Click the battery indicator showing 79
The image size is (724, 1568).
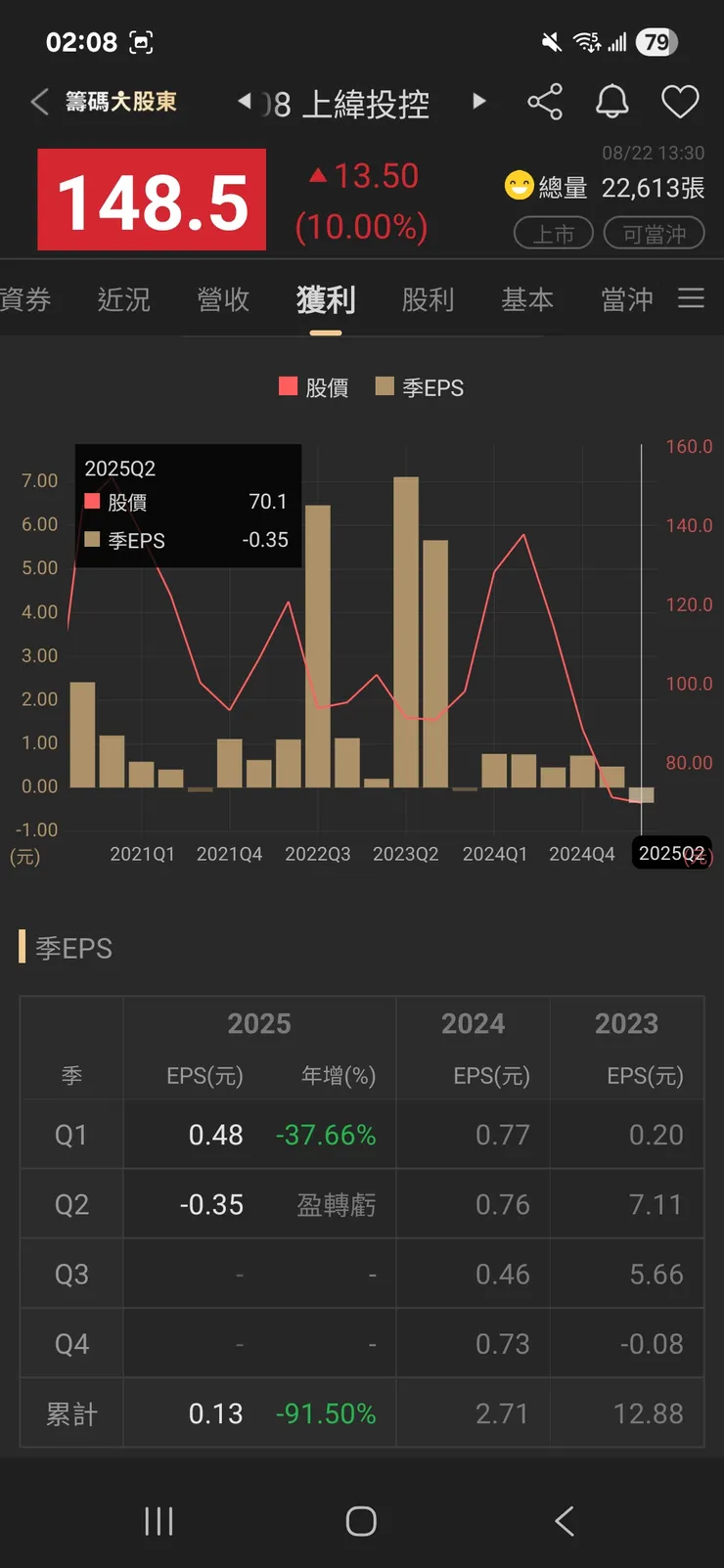(x=657, y=41)
